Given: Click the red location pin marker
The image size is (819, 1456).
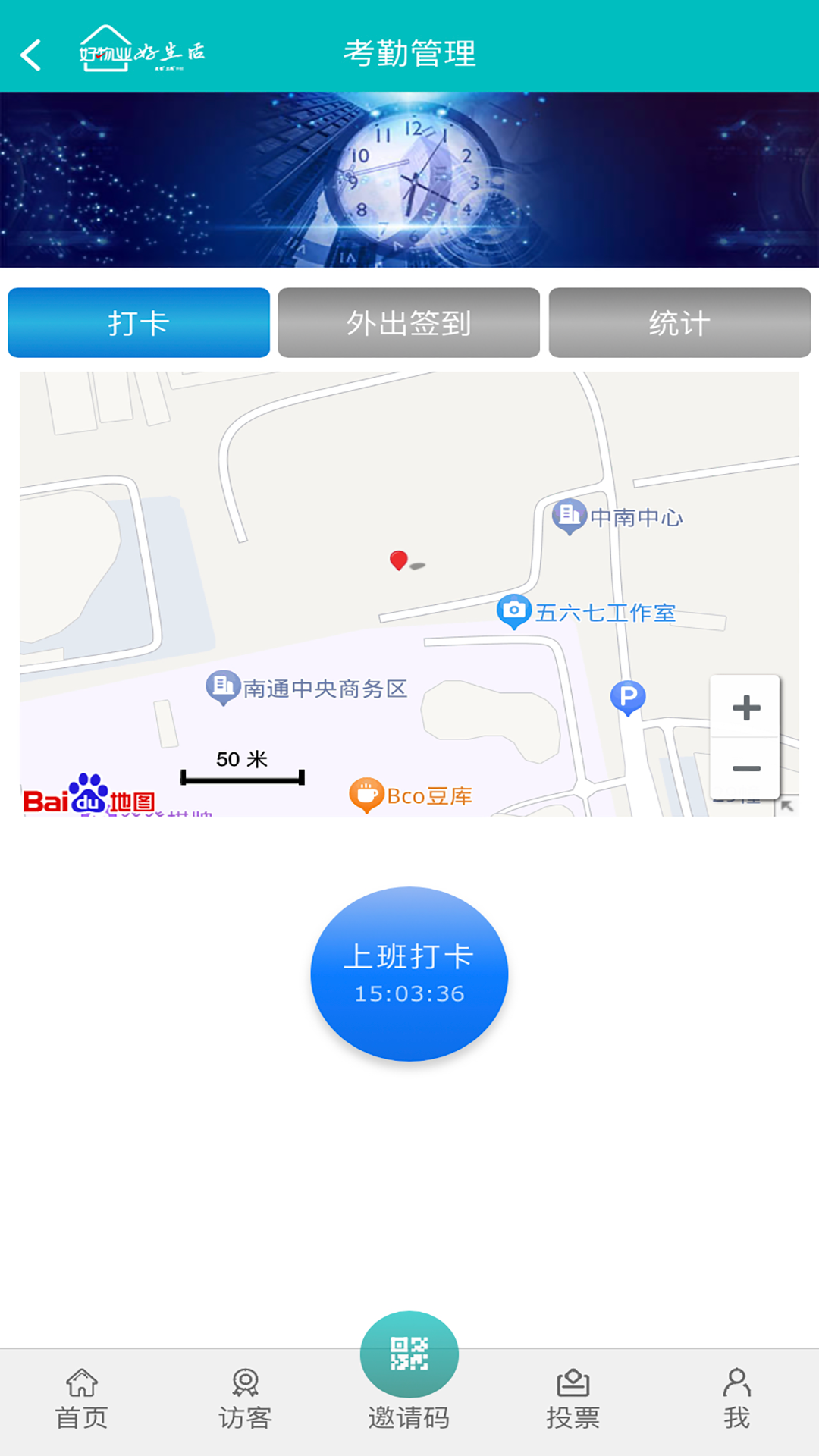Looking at the screenshot, I should pos(400,561).
